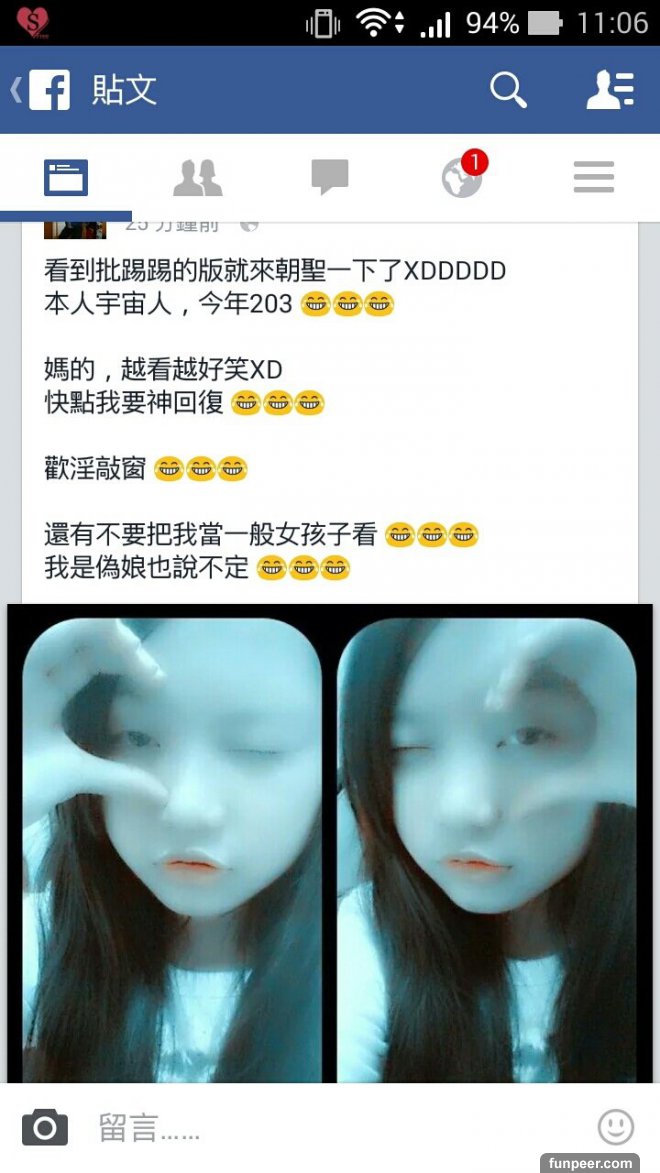
Task: Open the emoji picker for comment
Action: 616,1127
